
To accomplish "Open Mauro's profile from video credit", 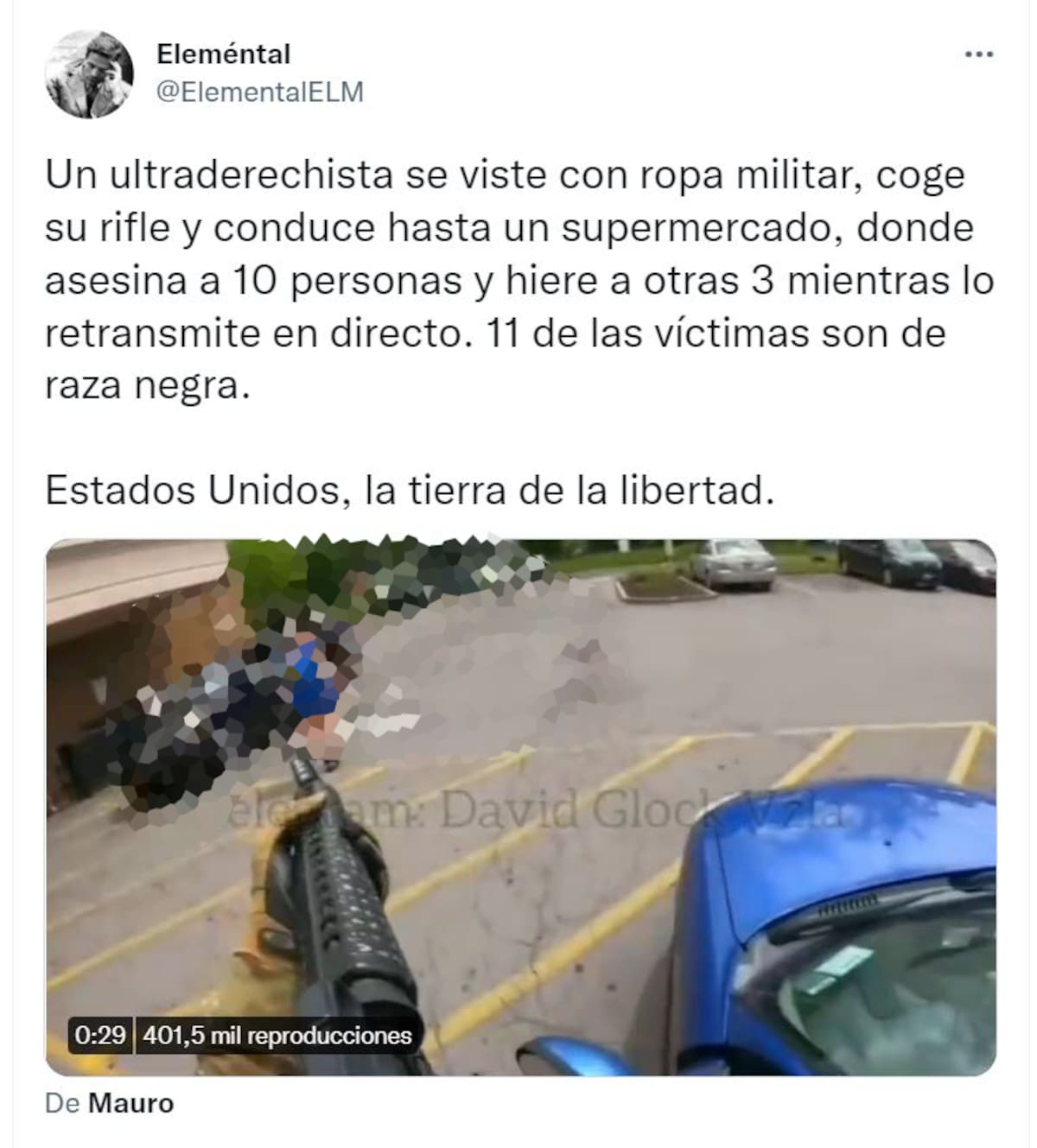I will click(130, 1104).
